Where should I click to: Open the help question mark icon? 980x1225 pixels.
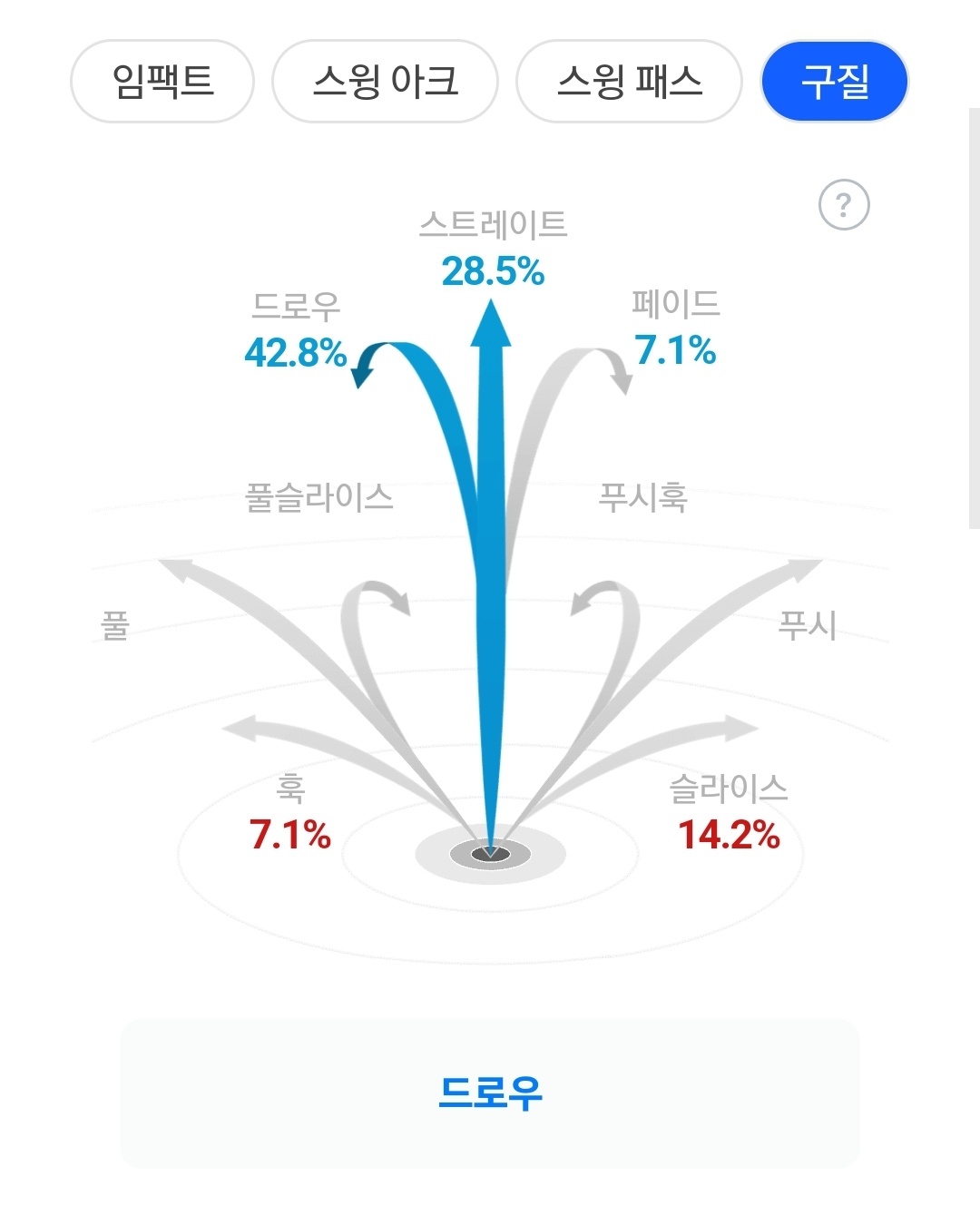tap(844, 206)
